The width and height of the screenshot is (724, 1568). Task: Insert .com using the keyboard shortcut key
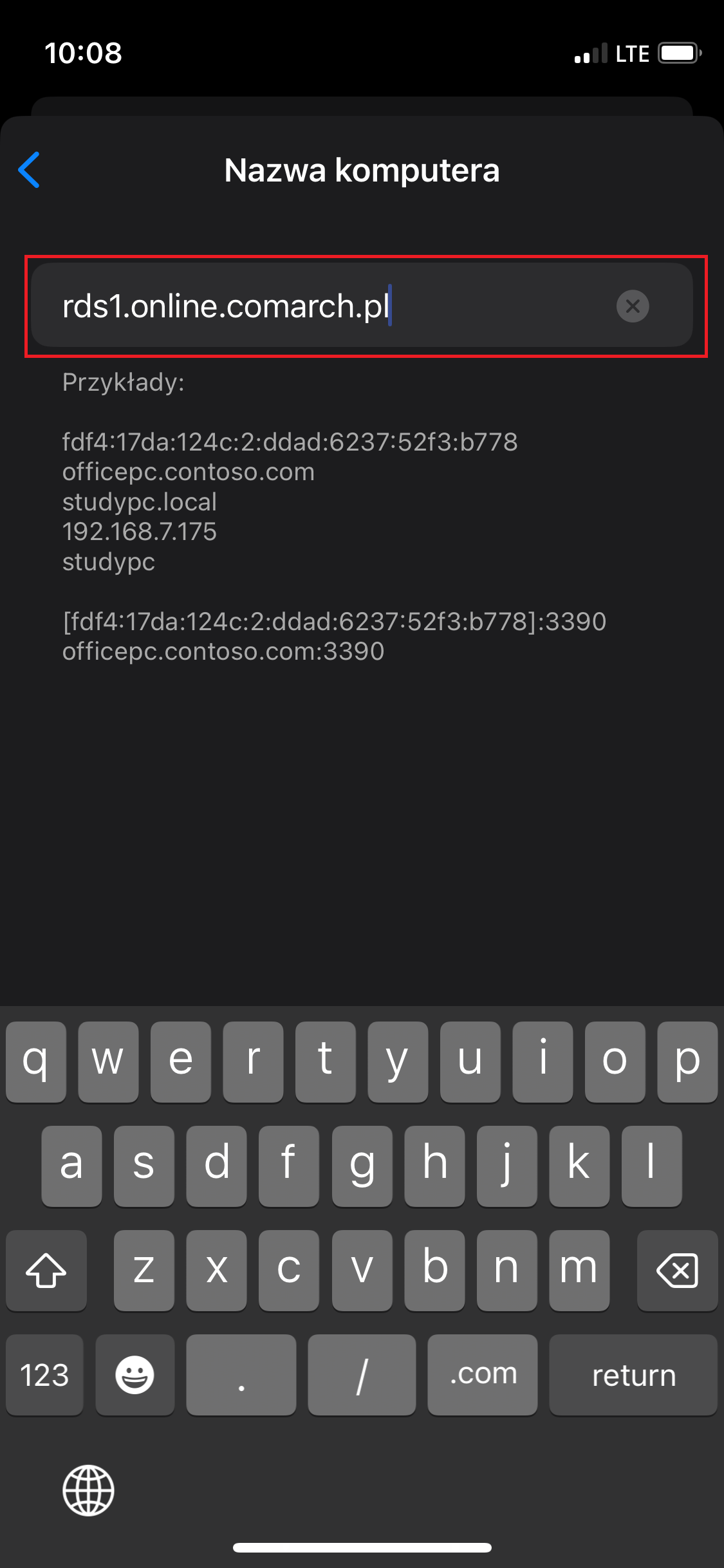click(x=483, y=1375)
